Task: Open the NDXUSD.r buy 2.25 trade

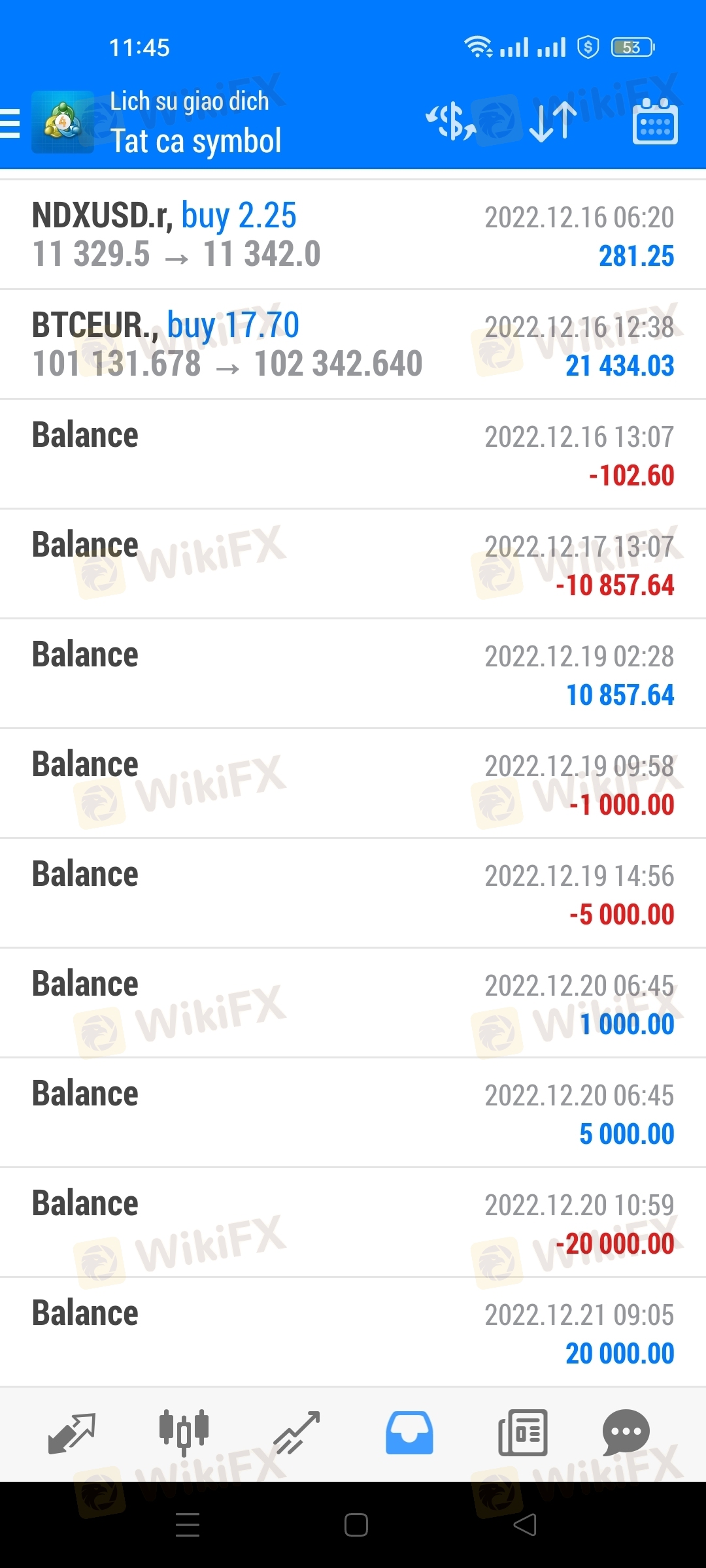Action: click(x=353, y=235)
